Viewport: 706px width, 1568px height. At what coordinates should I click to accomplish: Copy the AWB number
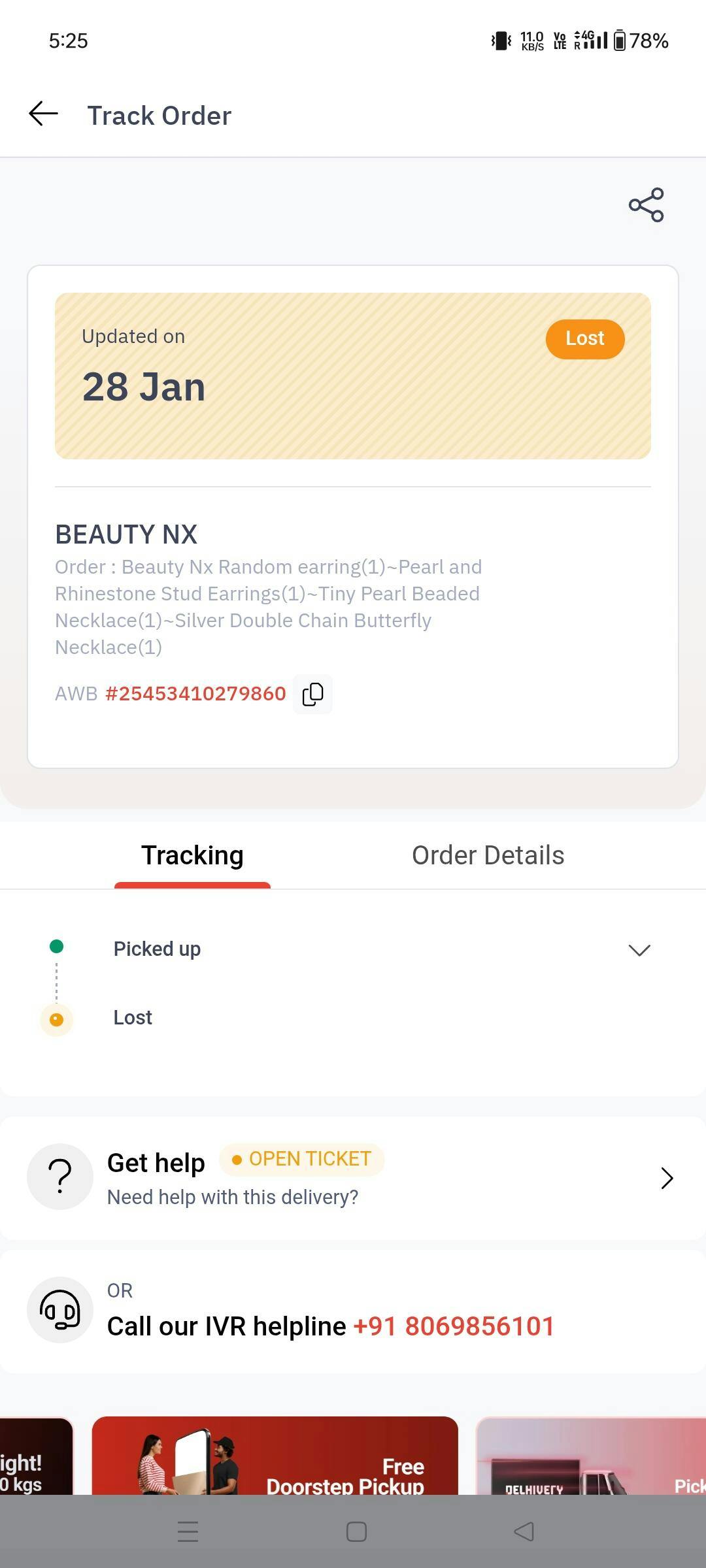click(x=312, y=694)
